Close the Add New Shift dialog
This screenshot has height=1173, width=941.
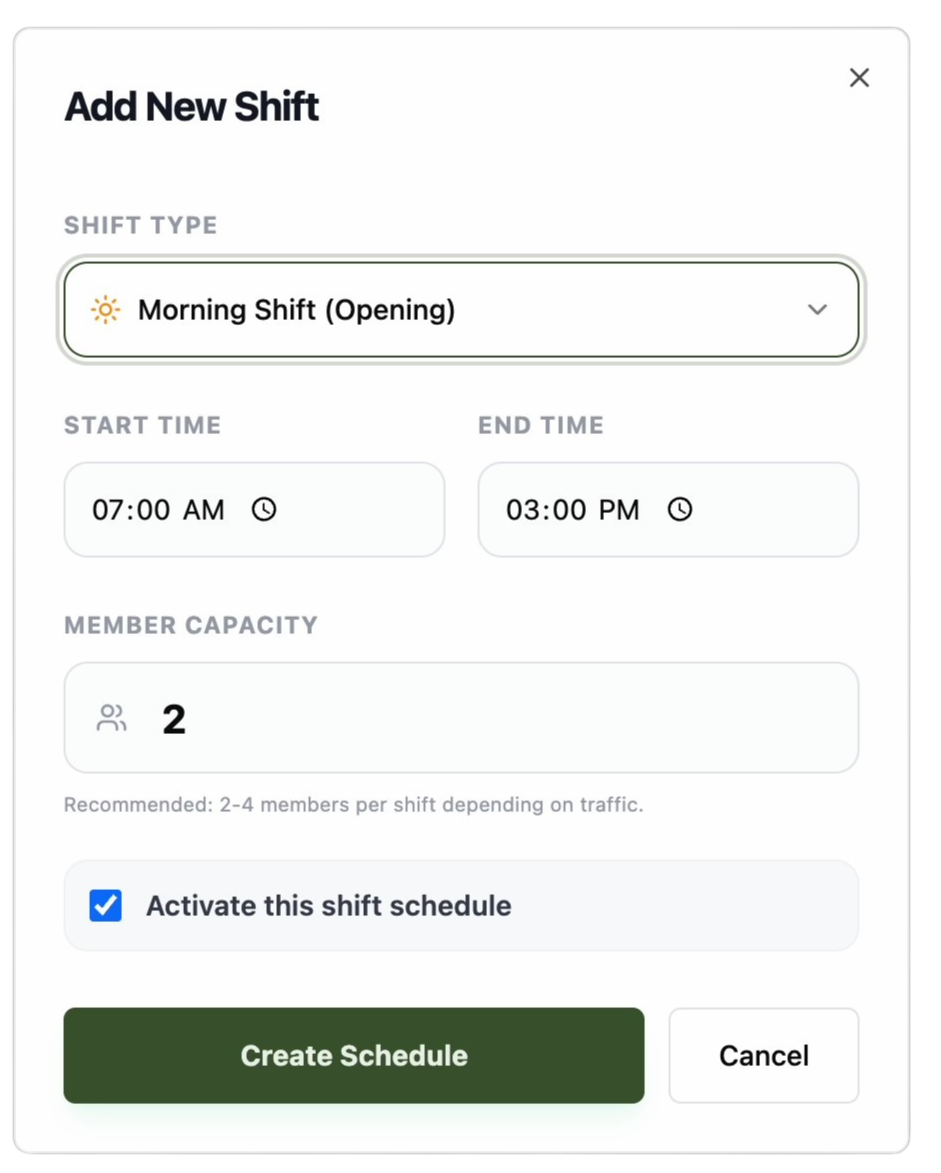[859, 78]
